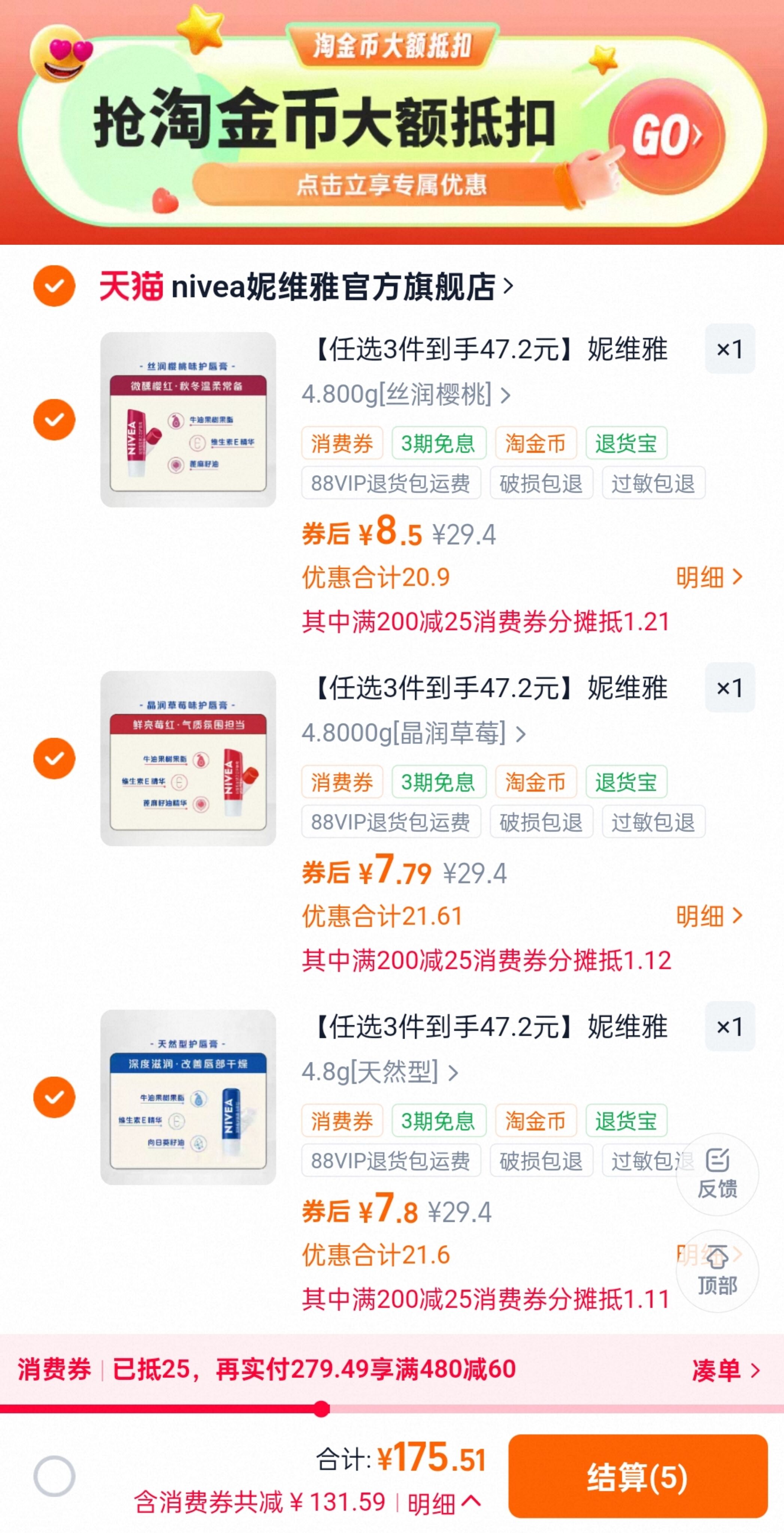Select all items with the bottom checkbox
Image resolution: width=784 pixels, height=1533 pixels.
click(x=54, y=1476)
